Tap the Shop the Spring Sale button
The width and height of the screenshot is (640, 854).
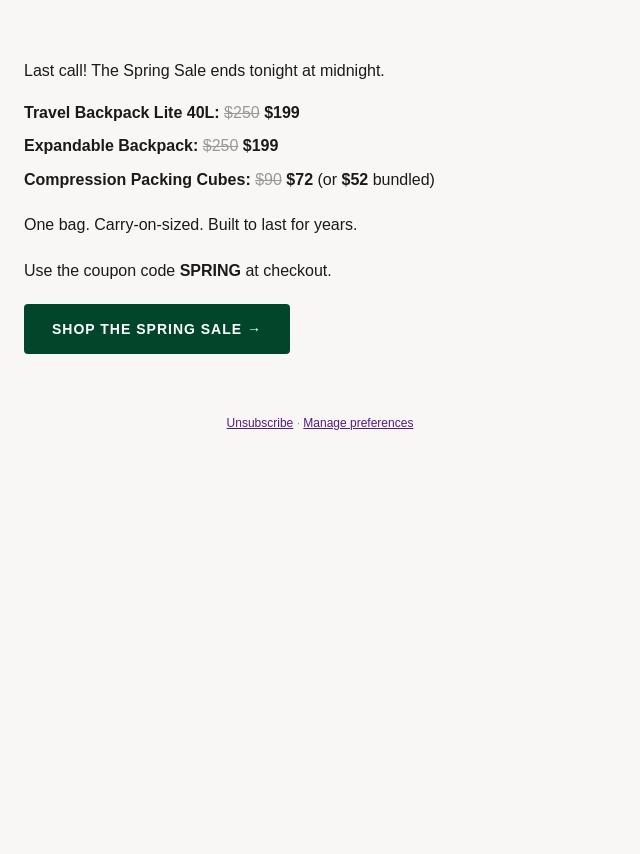157,329
